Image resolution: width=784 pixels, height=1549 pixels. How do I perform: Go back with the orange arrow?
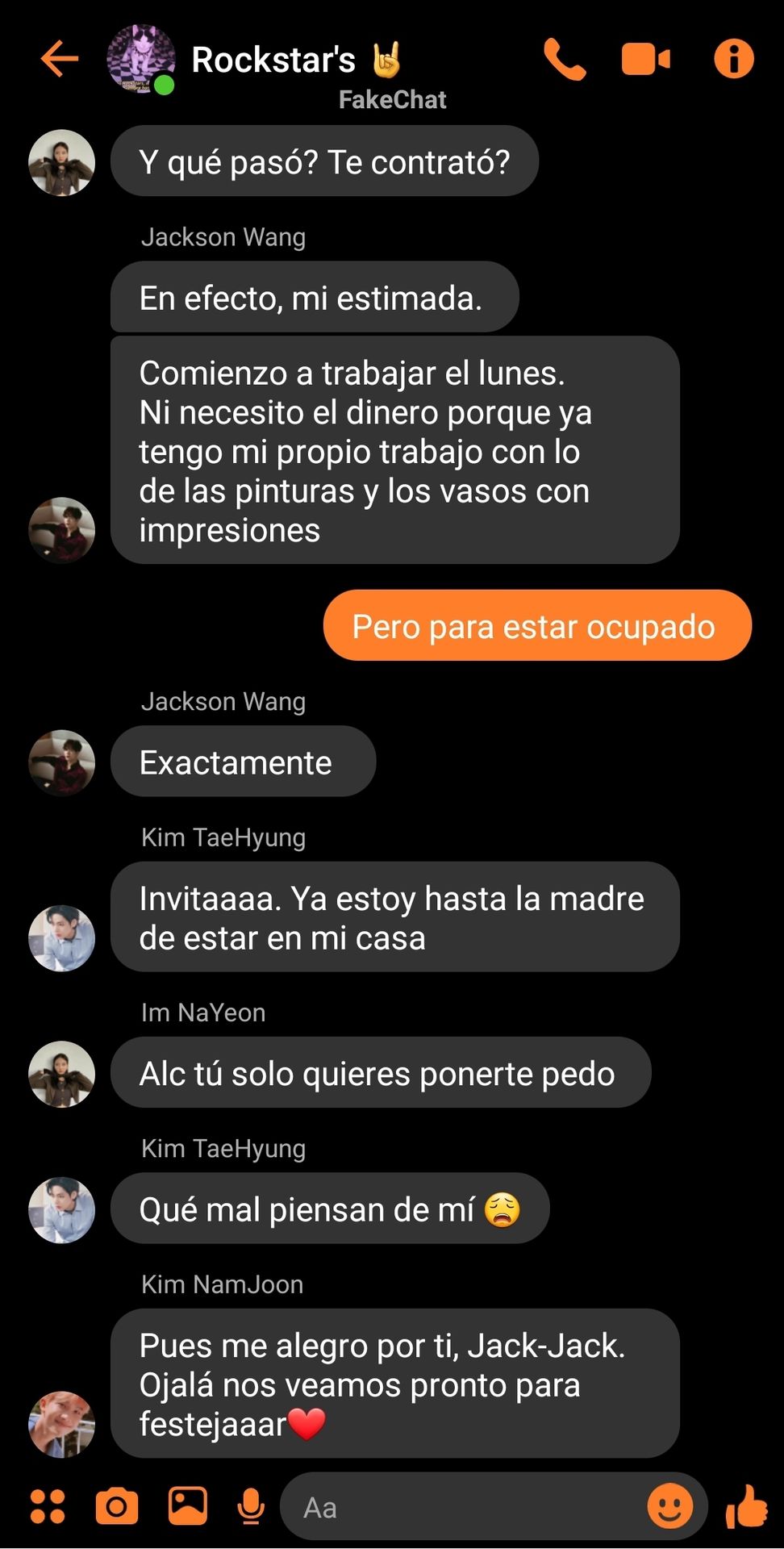60,59
